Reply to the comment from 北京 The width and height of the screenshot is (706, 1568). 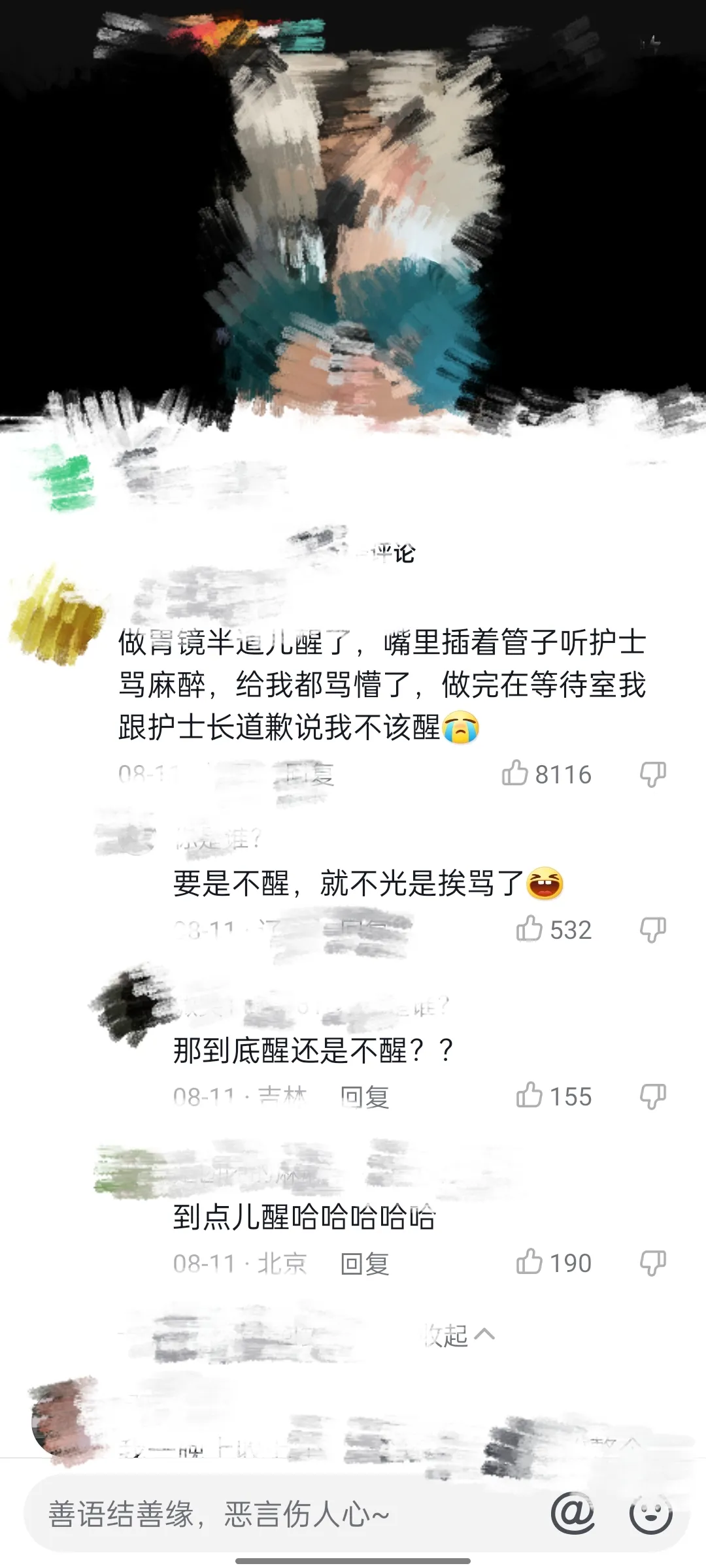[364, 1264]
